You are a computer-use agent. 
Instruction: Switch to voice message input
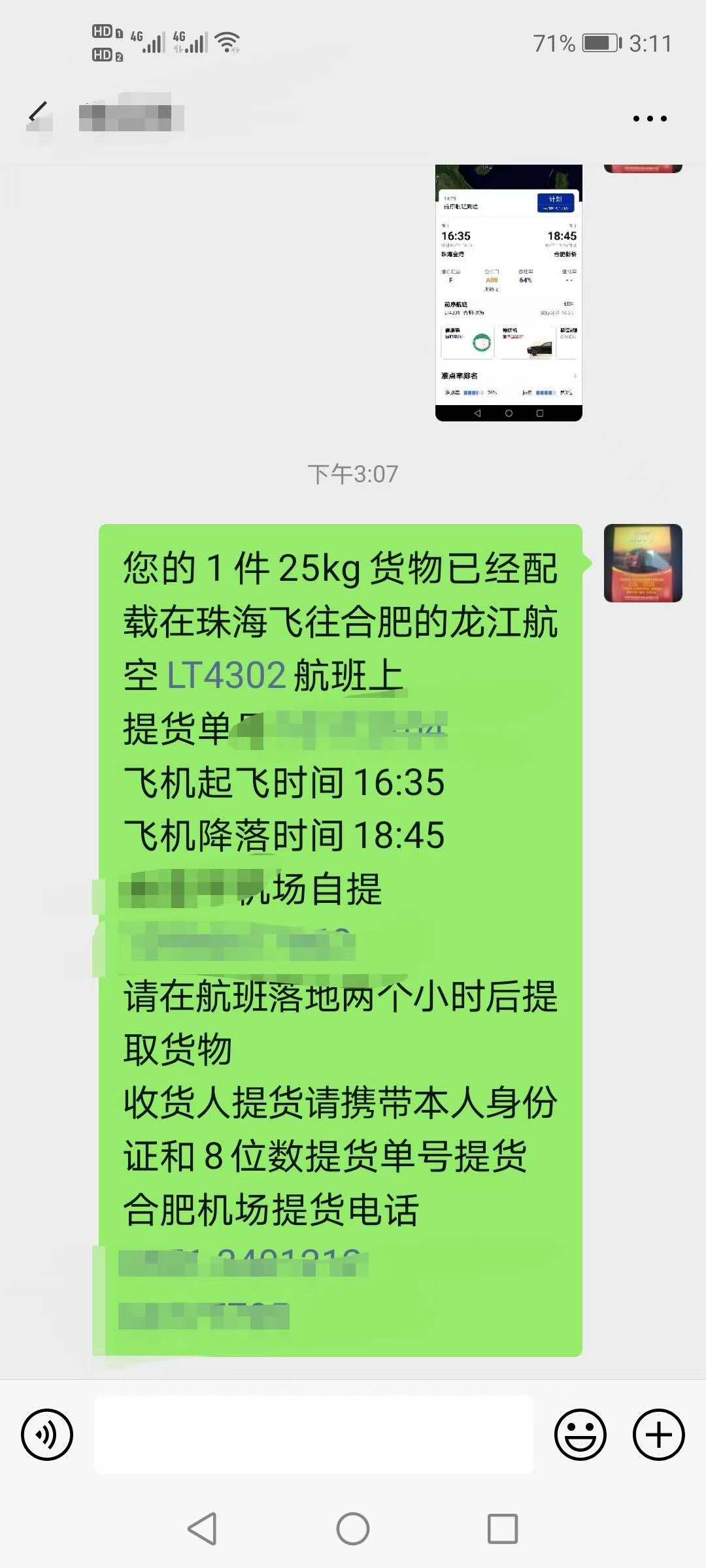(x=47, y=1435)
